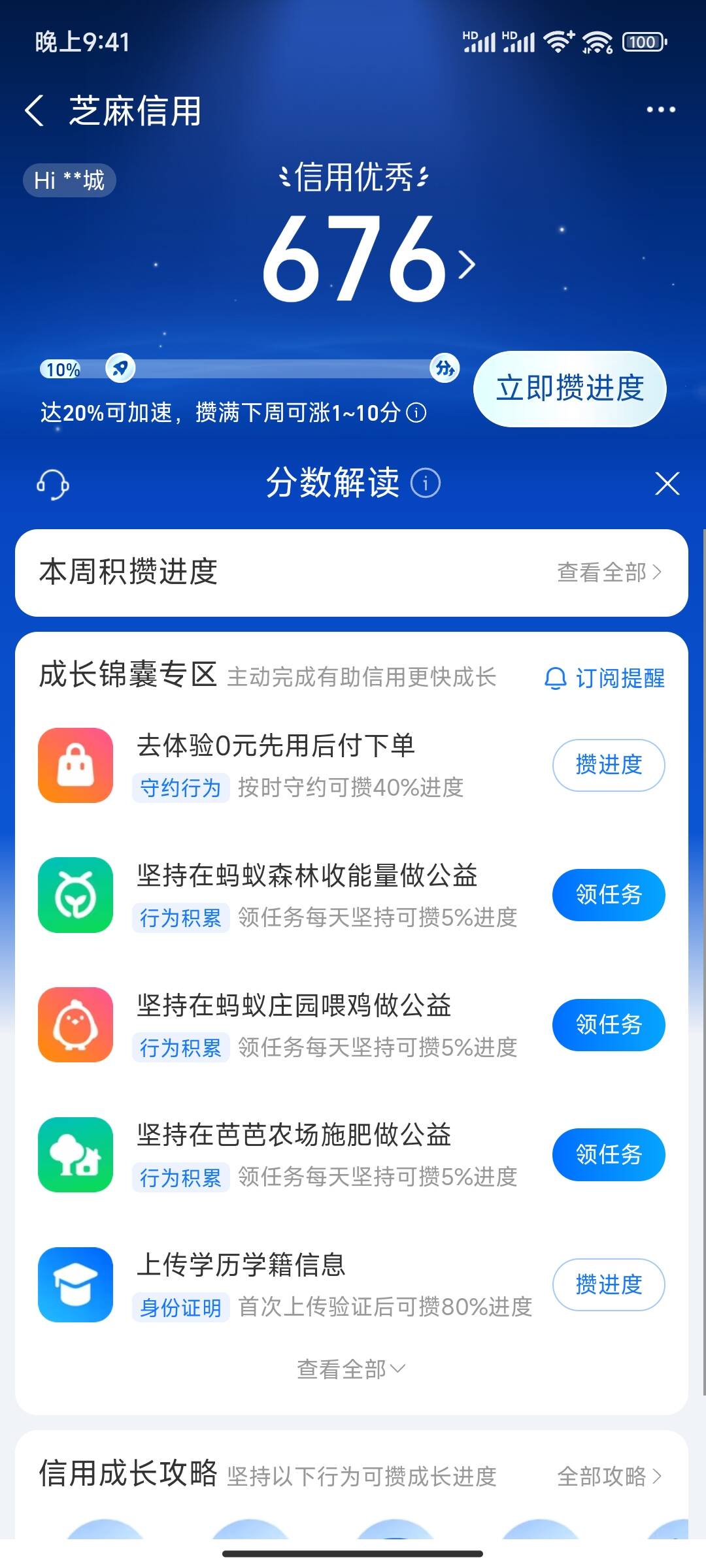Open 全部攻略 for credit growth
This screenshot has width=706, height=1568.
609,1477
